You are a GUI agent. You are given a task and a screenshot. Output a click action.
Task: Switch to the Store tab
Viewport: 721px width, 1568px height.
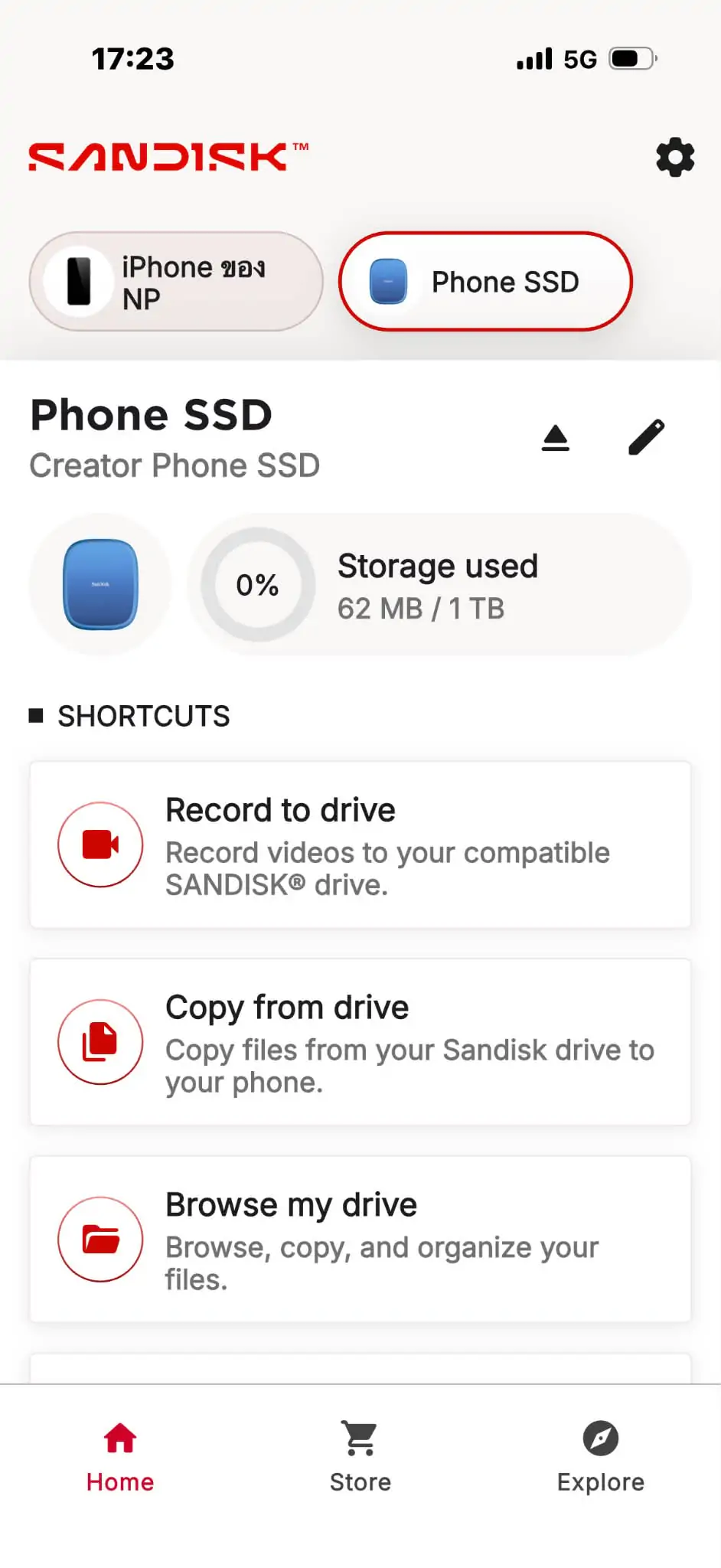(x=360, y=1458)
